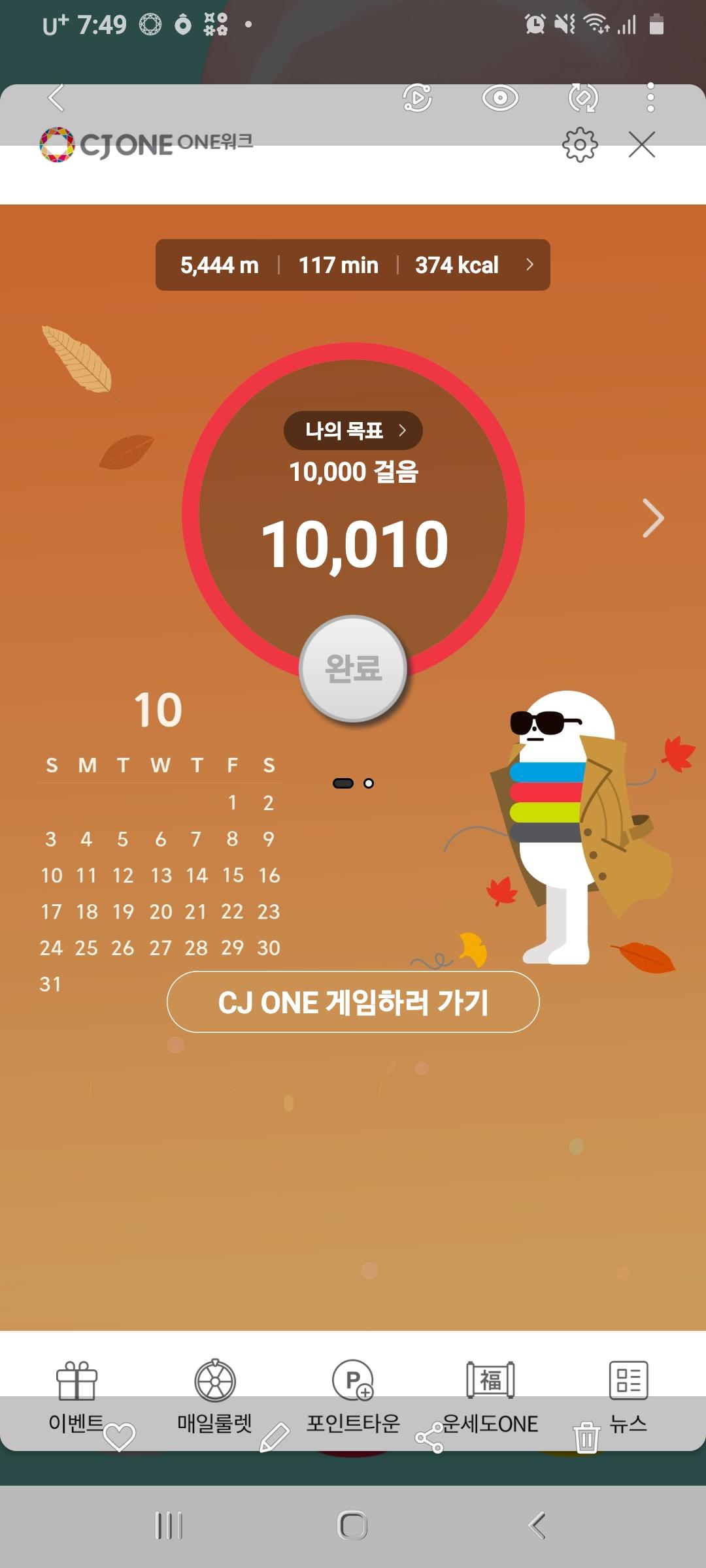Close the ONE워크 screen

click(x=641, y=144)
